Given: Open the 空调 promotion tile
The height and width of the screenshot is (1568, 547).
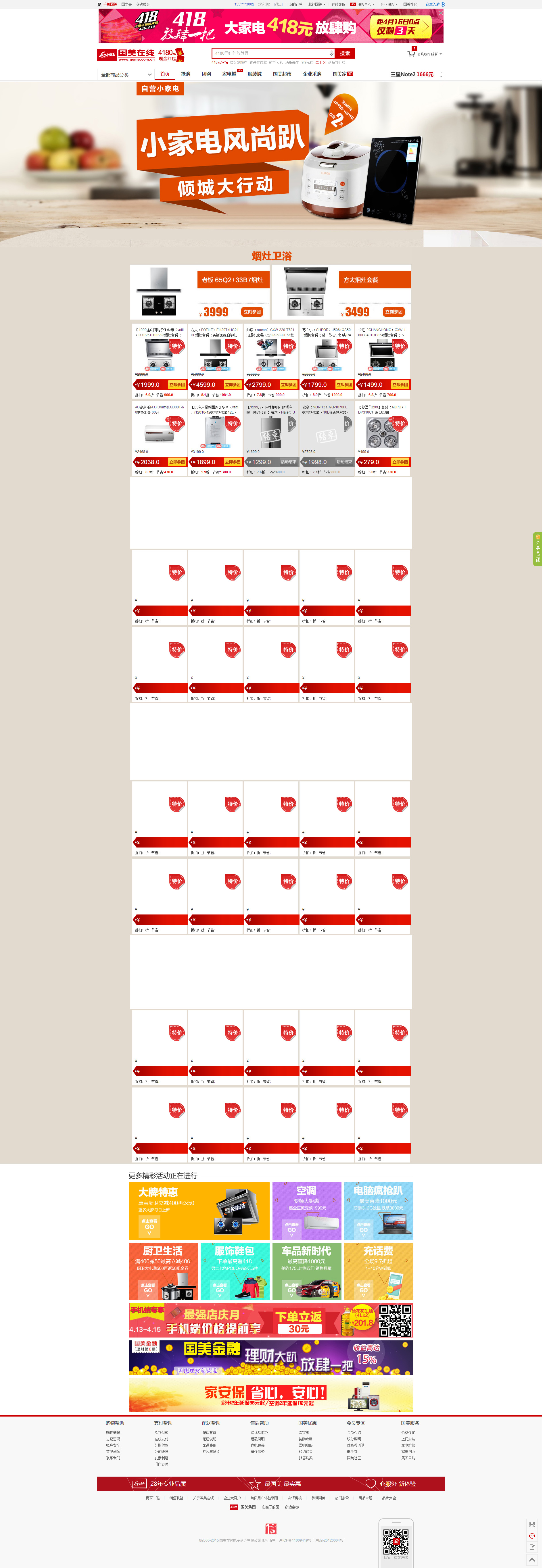Looking at the screenshot, I should coord(306,1210).
